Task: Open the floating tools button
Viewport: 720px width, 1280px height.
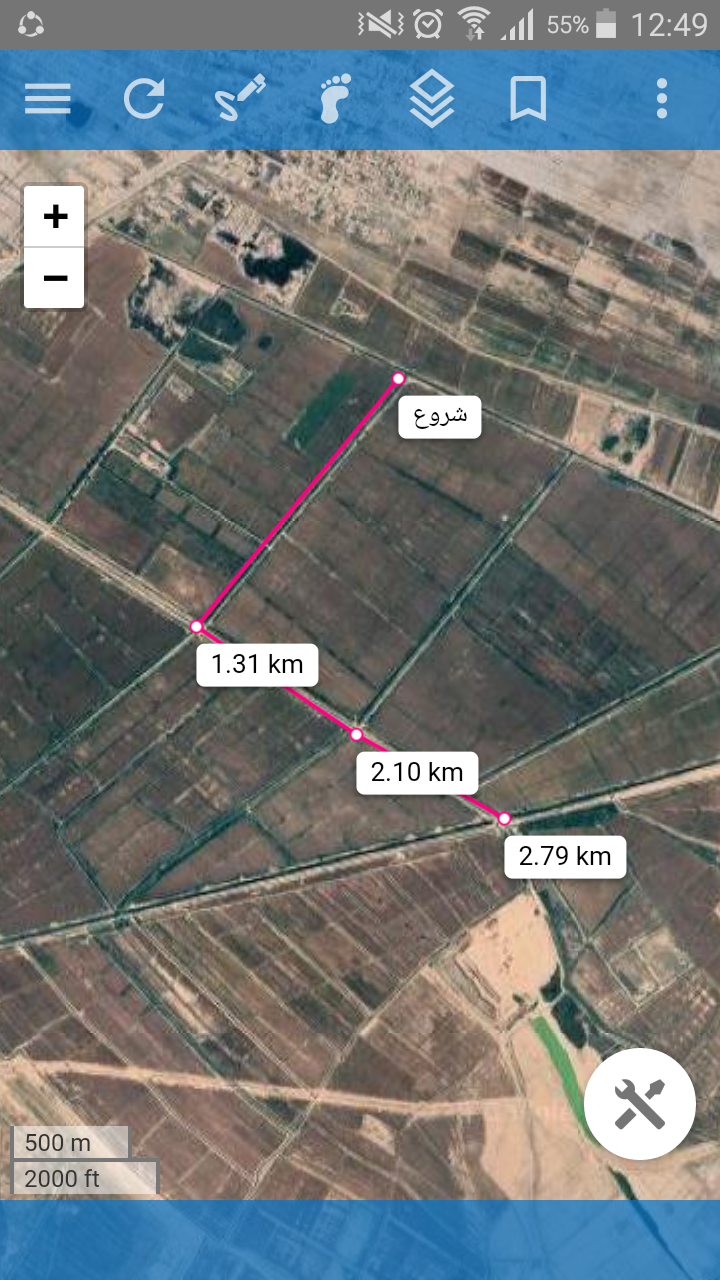Action: tap(640, 1104)
